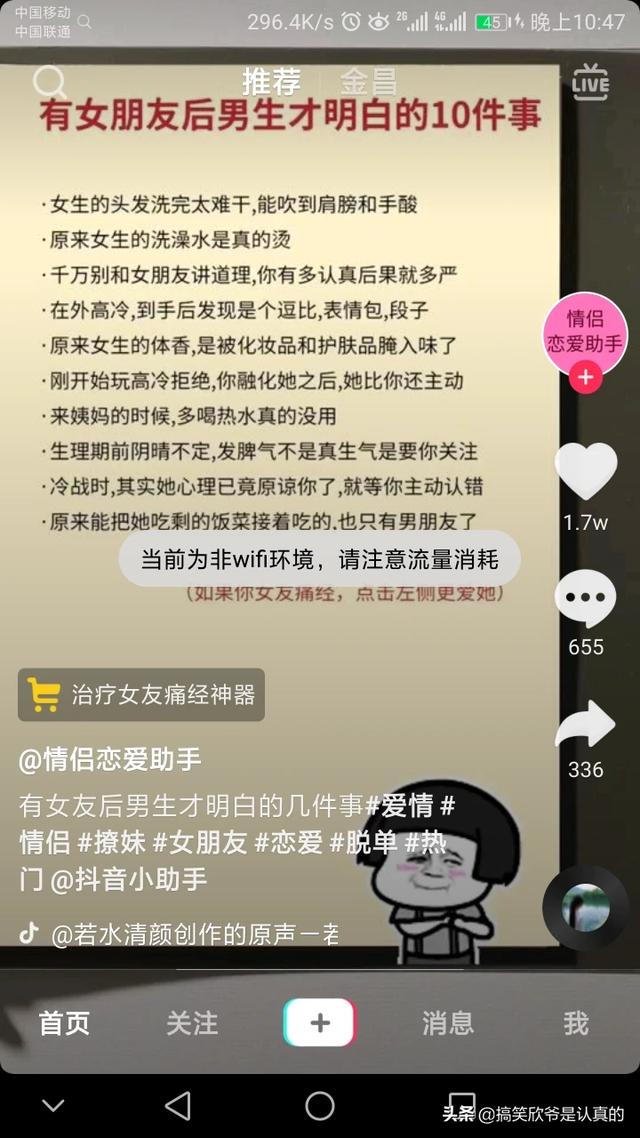Open the 我 profile tab

pos(575,1022)
